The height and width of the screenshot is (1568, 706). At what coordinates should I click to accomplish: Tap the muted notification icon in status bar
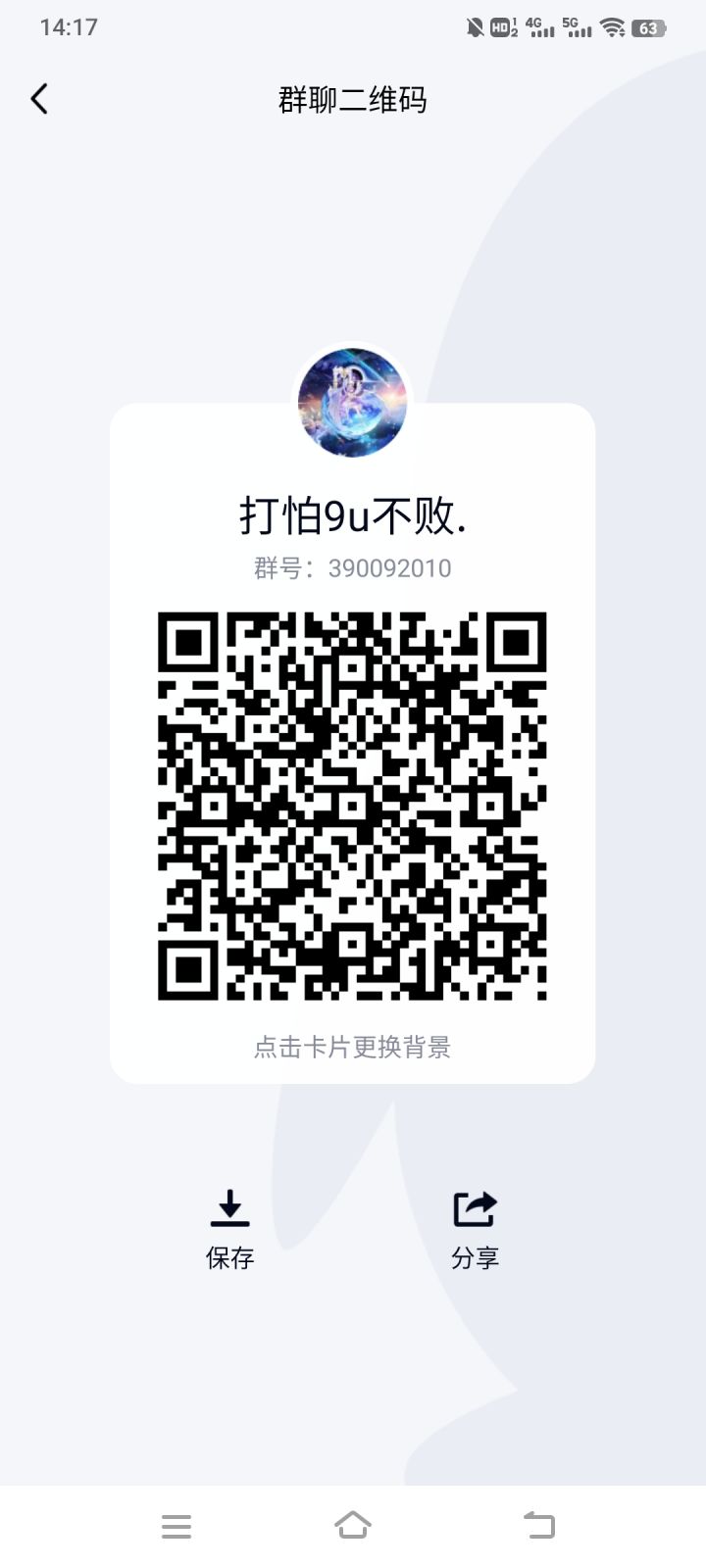point(474,27)
